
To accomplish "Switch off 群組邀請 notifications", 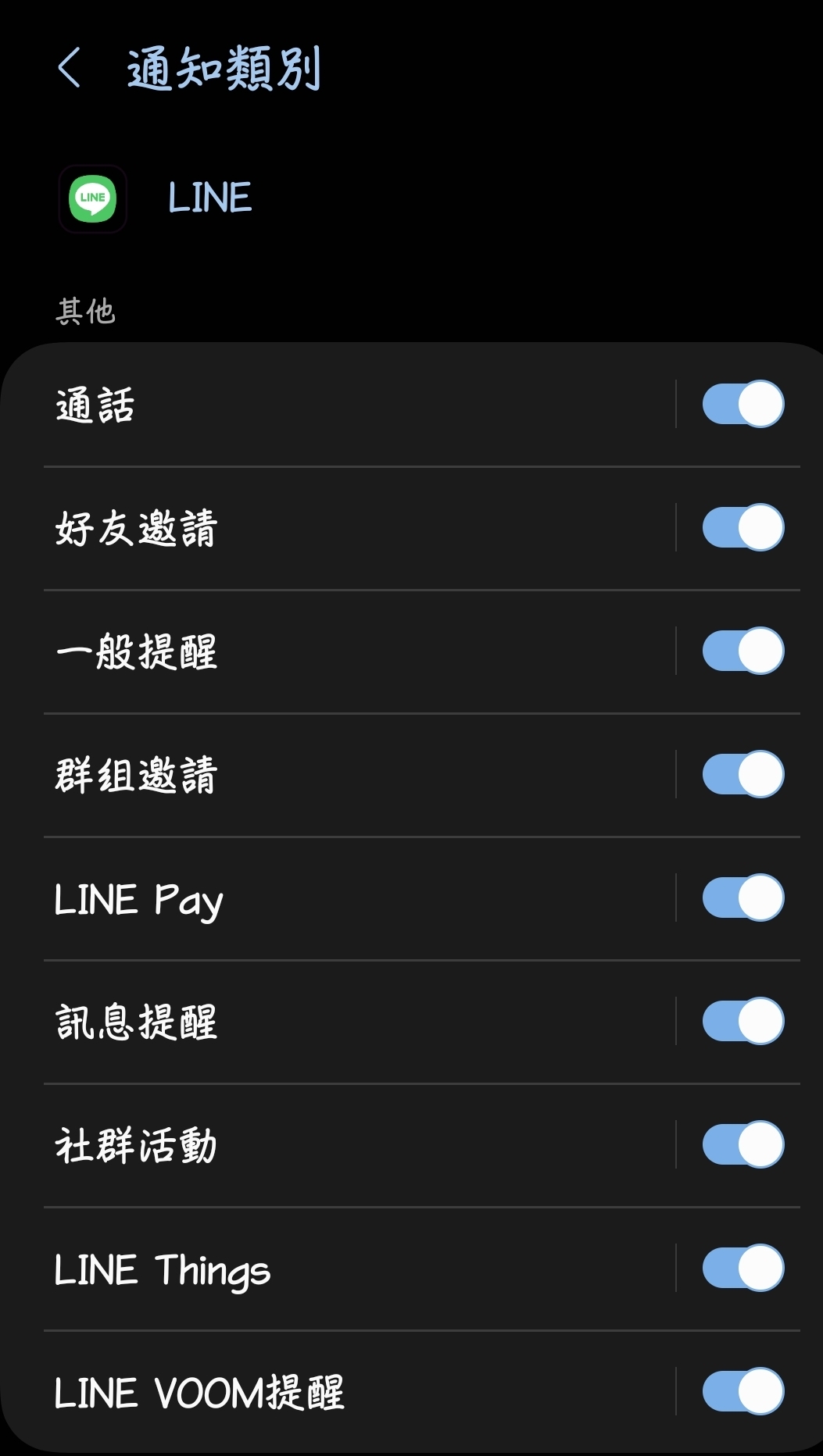I will click(x=742, y=775).
